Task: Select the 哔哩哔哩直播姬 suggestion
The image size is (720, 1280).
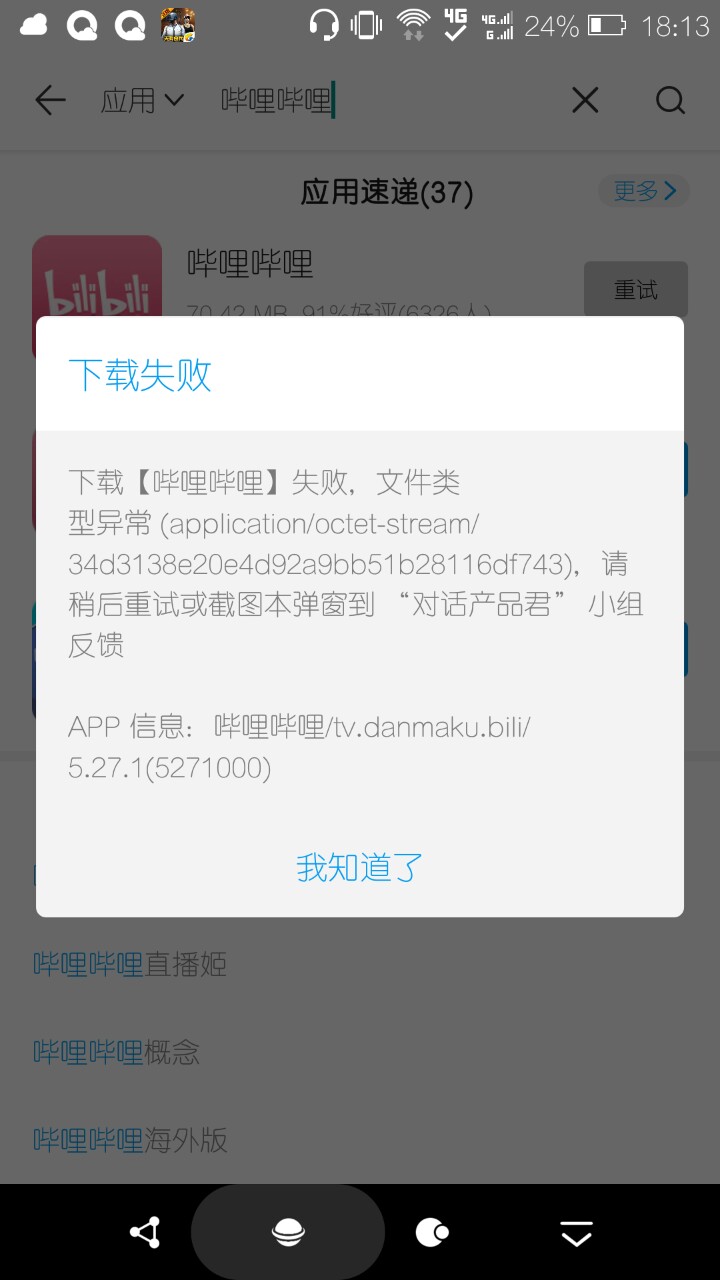Action: pyautogui.click(x=130, y=964)
